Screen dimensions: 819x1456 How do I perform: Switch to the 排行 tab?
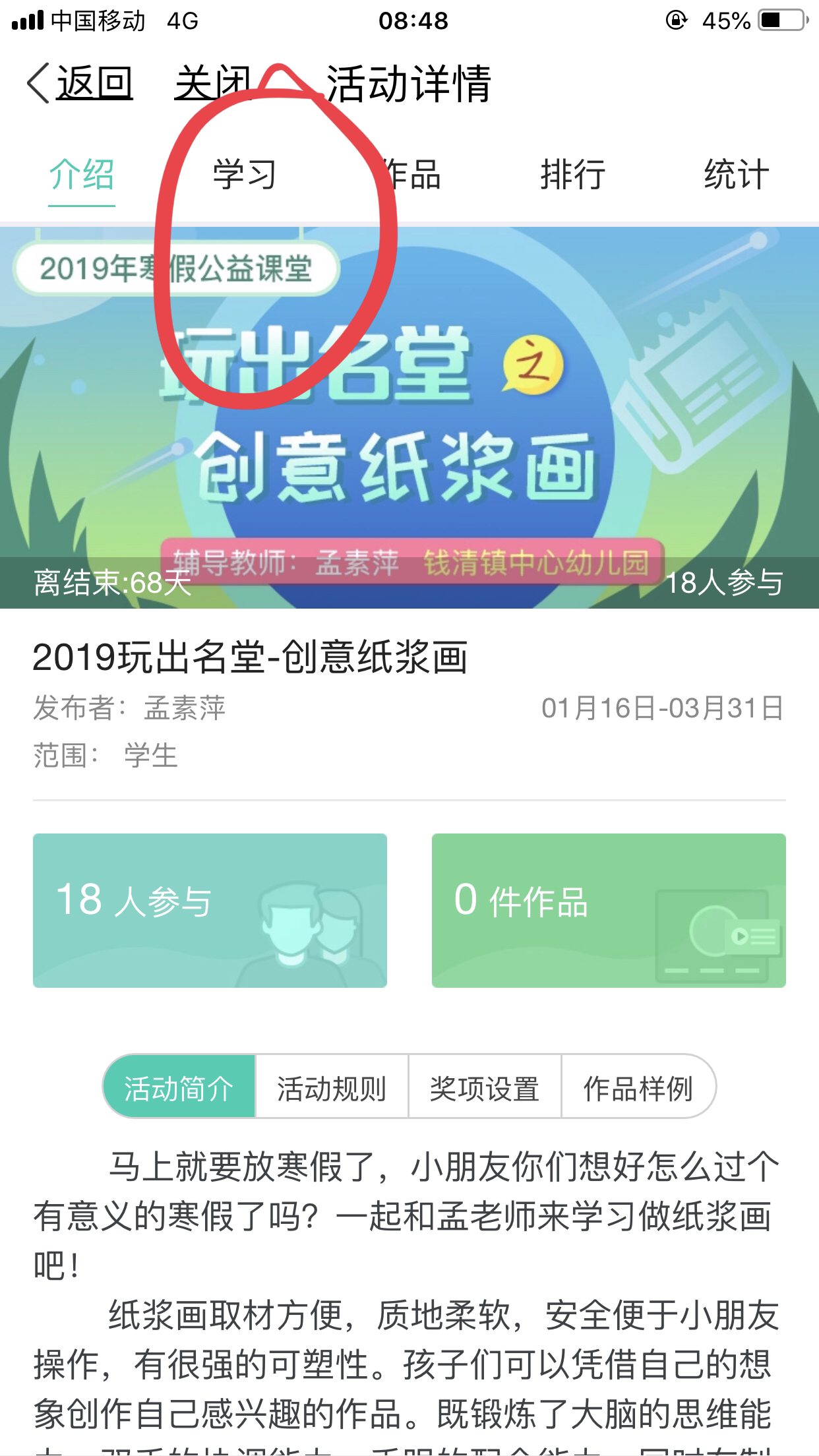pyautogui.click(x=572, y=175)
